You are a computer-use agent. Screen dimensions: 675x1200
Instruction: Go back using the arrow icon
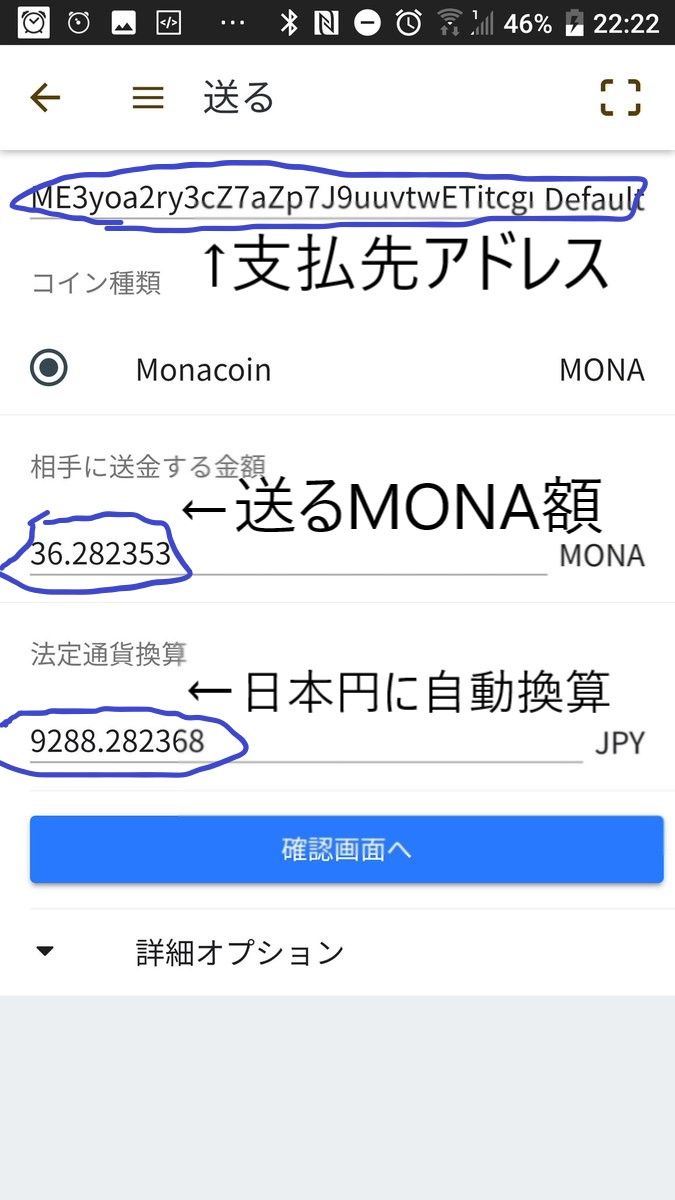click(x=46, y=98)
